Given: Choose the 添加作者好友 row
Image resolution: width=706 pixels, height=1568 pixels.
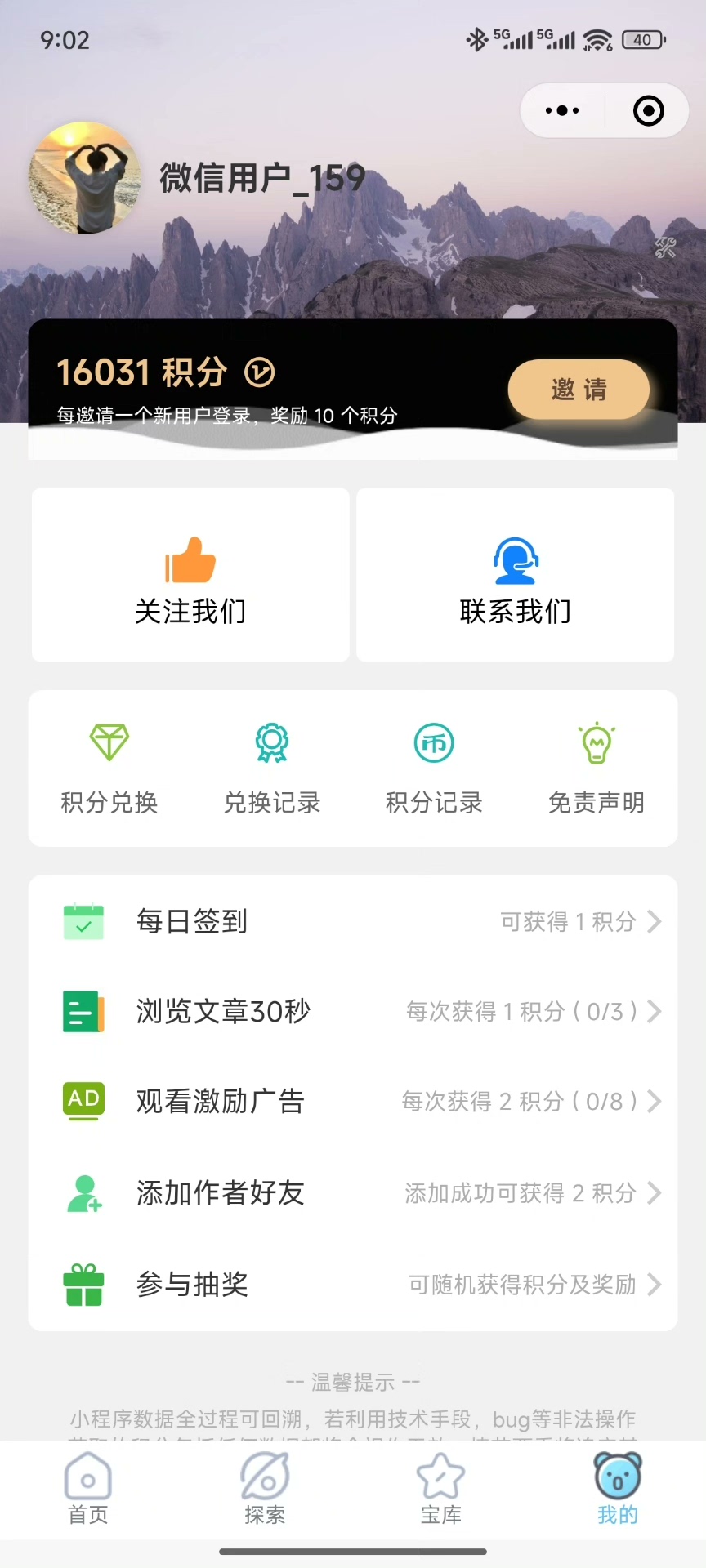Looking at the screenshot, I should click(353, 1193).
